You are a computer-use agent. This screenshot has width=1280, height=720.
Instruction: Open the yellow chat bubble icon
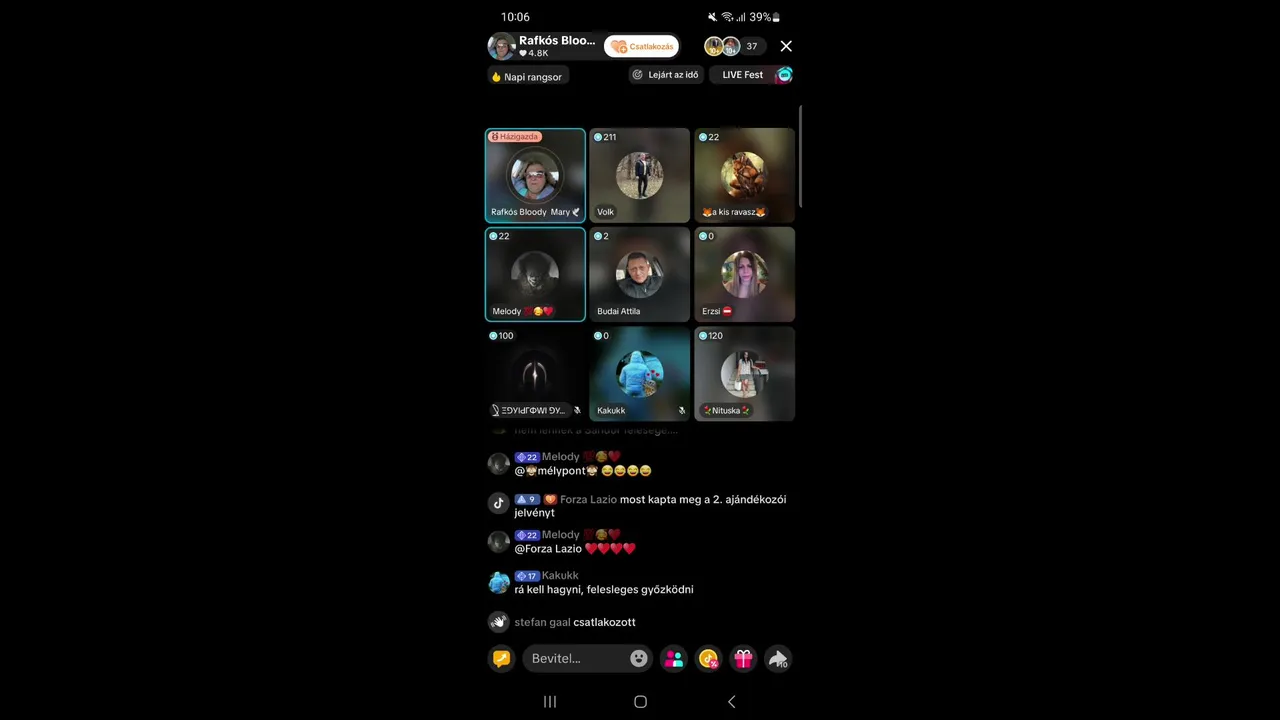pos(501,659)
